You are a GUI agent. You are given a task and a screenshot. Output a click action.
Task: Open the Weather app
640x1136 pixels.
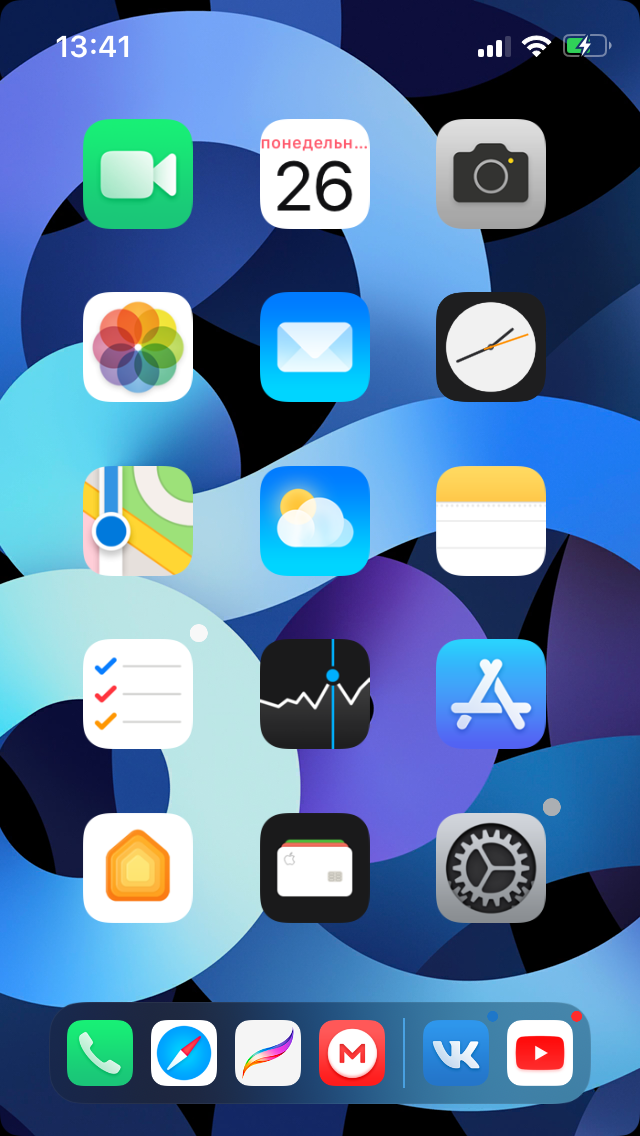[x=315, y=521]
